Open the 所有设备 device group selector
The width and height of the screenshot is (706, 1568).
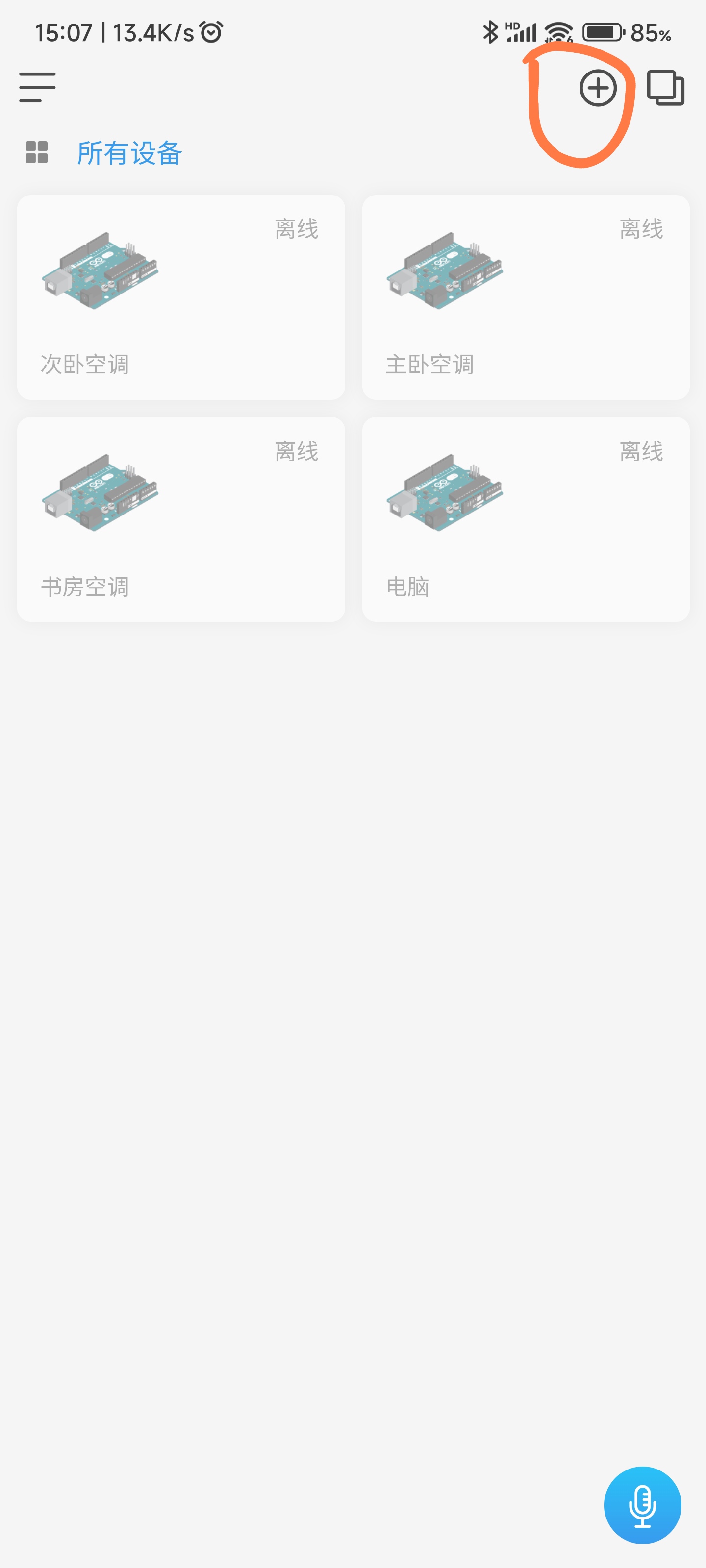coord(128,153)
